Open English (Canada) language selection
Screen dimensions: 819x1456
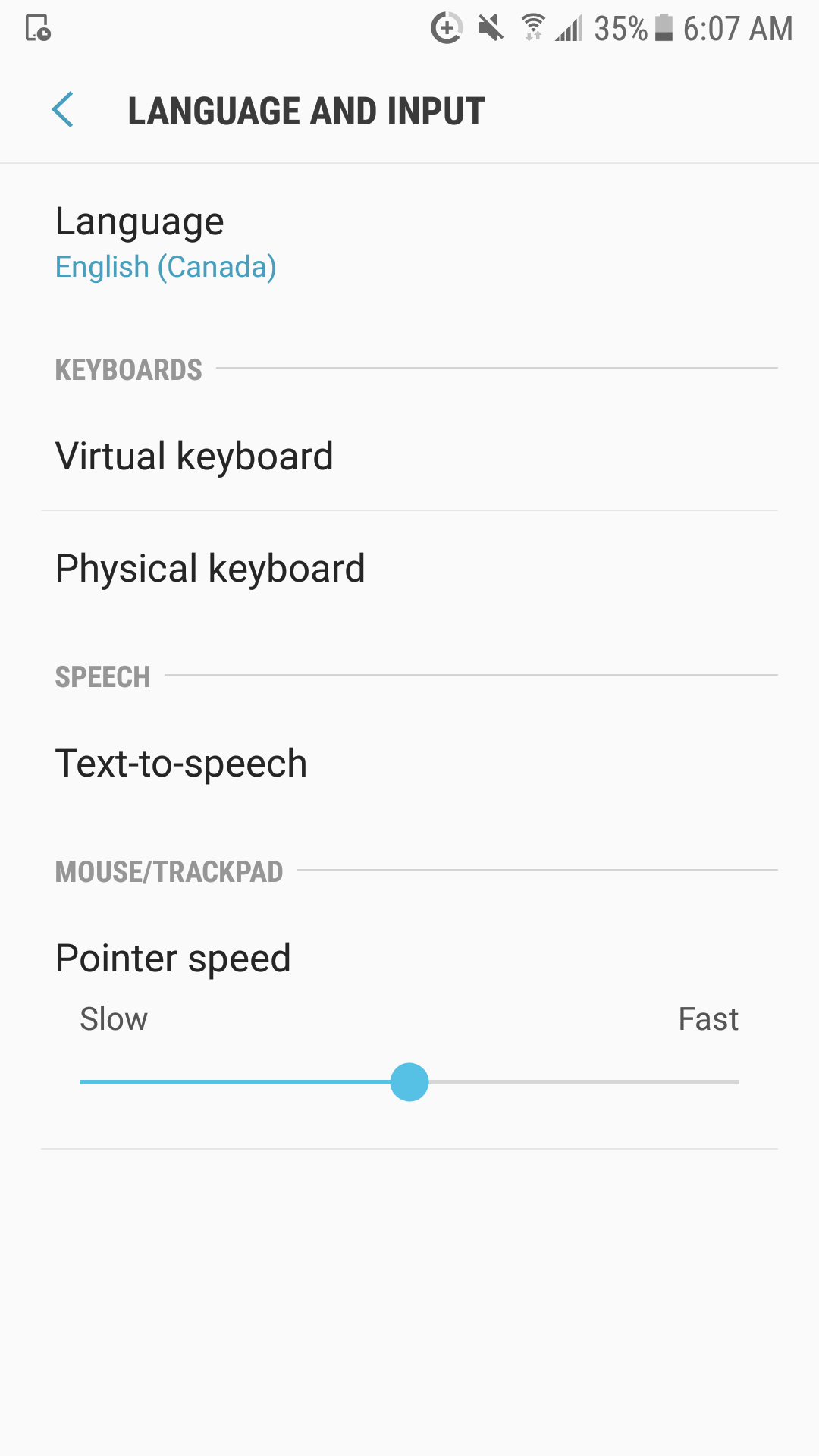point(165,266)
